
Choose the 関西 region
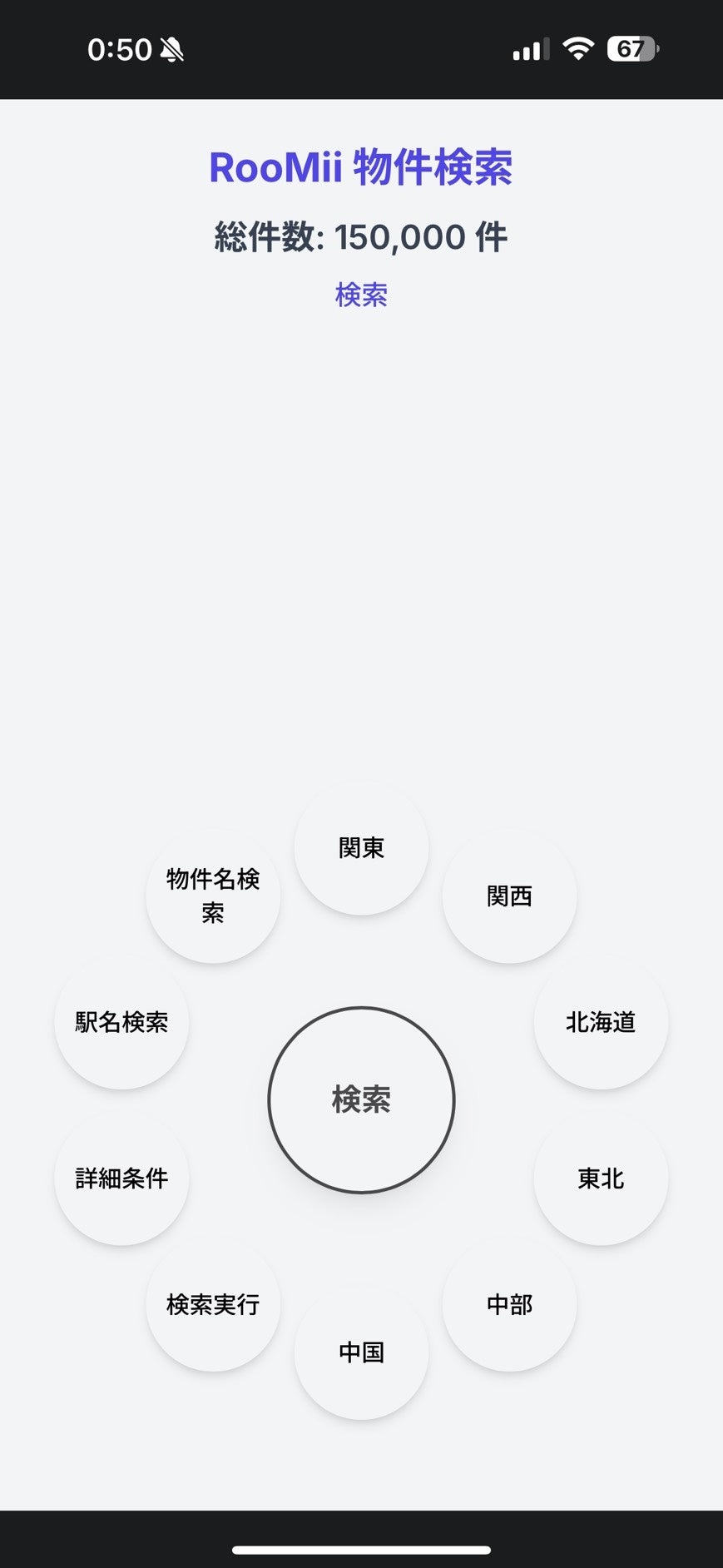pos(509,896)
